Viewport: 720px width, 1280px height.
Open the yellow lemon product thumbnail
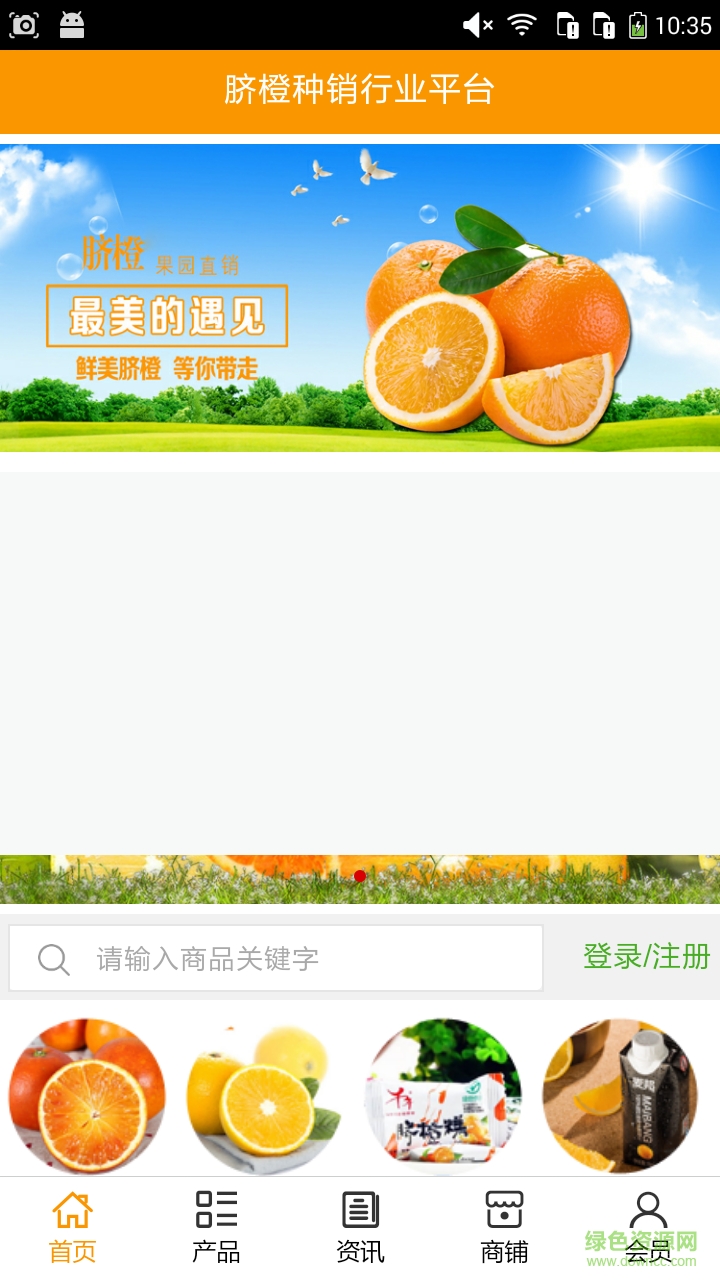click(x=264, y=1096)
